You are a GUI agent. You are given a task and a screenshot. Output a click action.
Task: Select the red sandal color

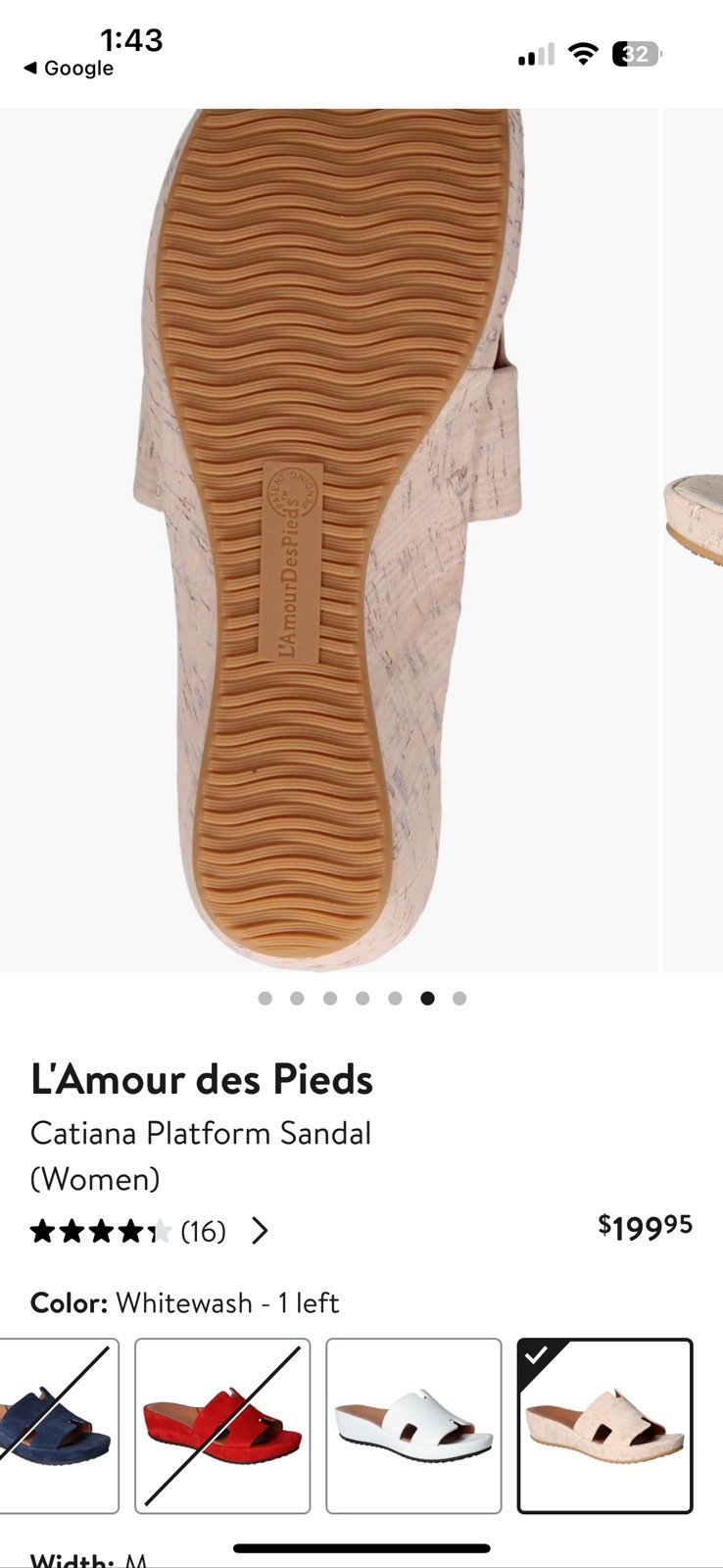point(222,1426)
